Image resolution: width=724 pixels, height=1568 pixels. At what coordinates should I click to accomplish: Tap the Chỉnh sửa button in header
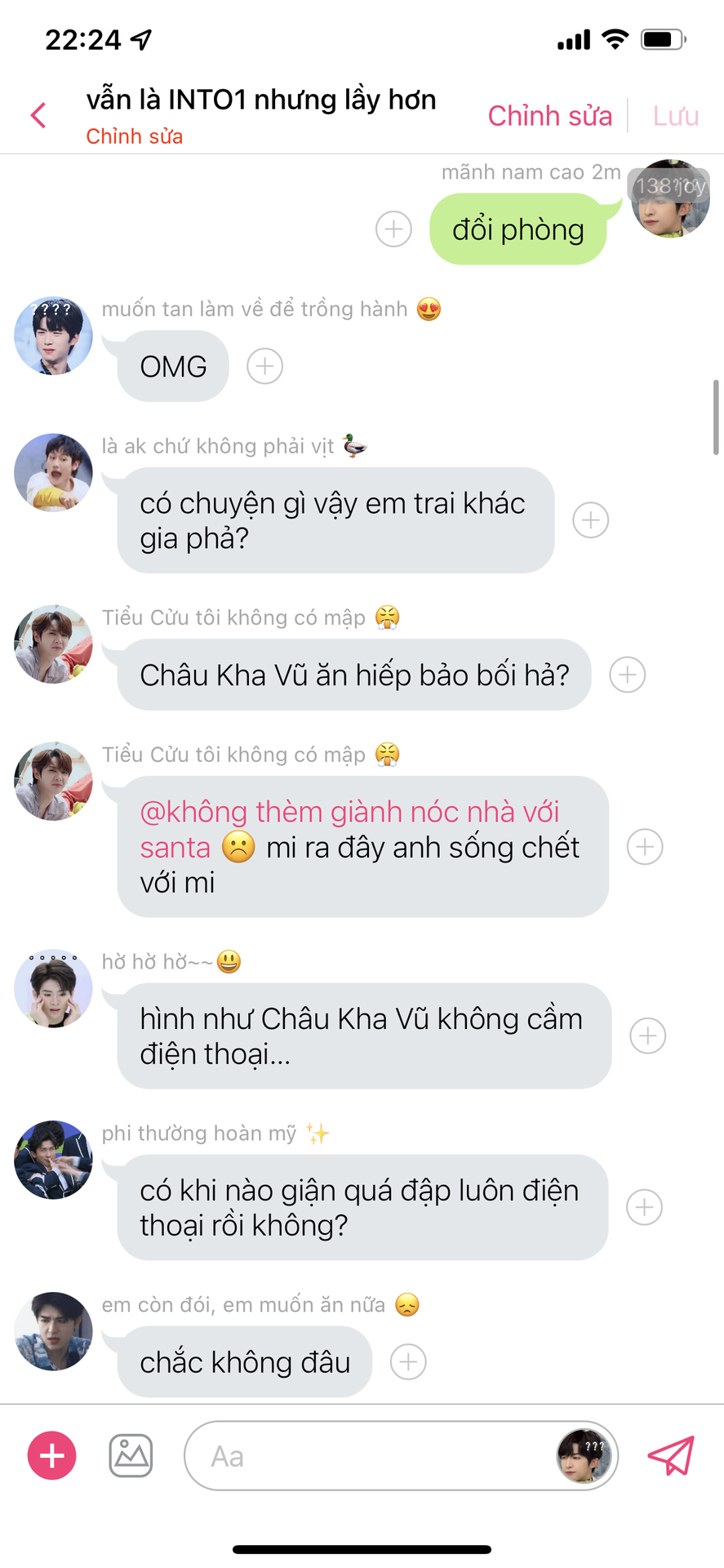549,116
